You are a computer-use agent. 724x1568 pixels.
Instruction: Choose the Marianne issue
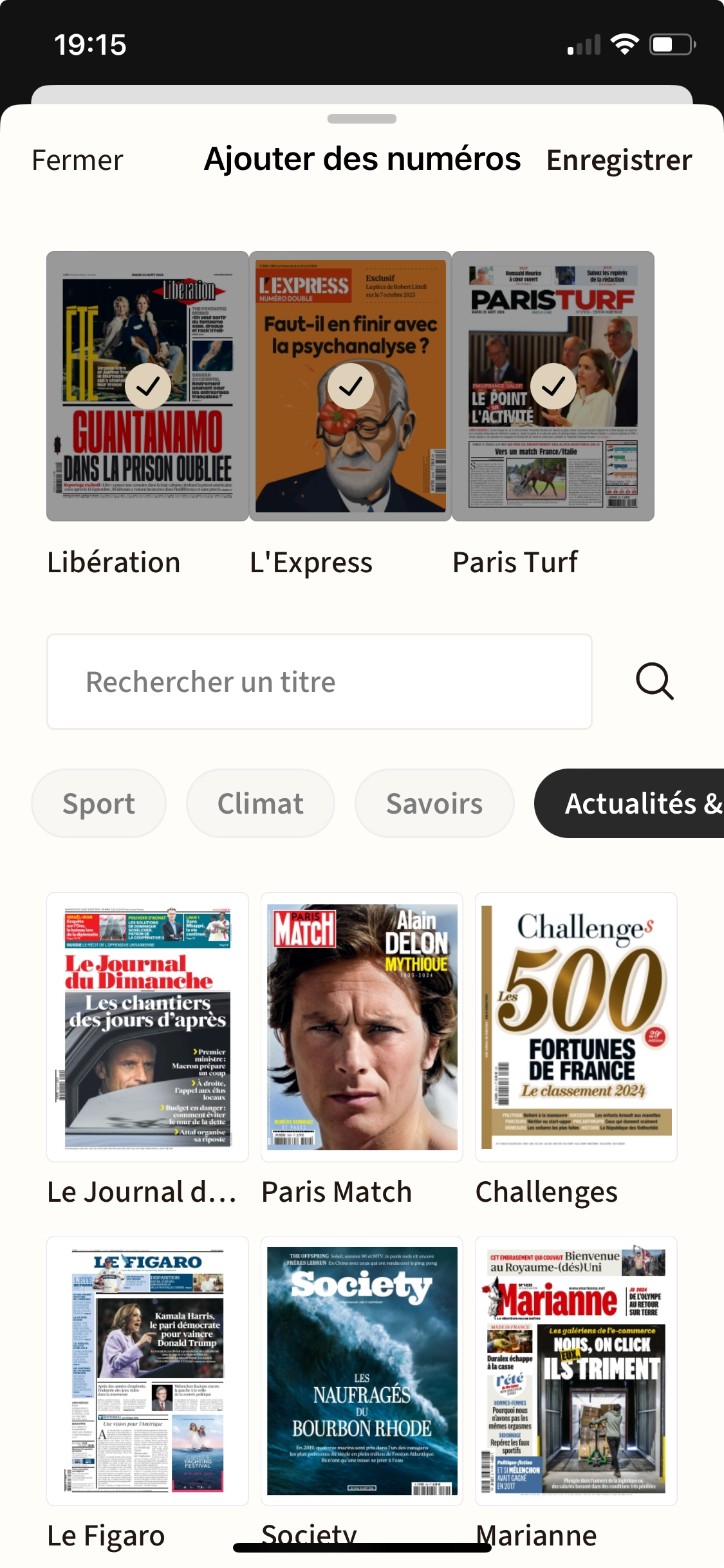[x=576, y=1370]
